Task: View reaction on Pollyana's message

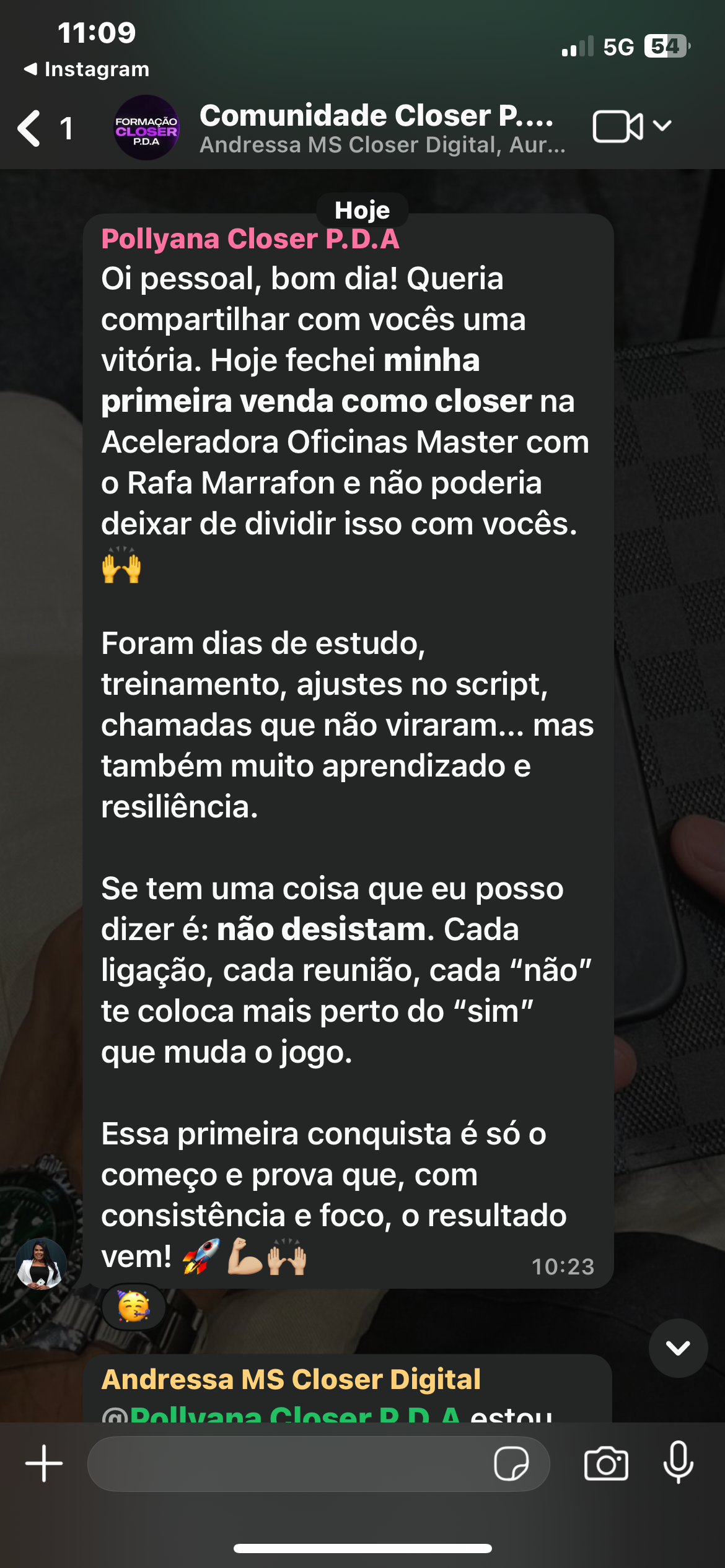Action: 134,1307
